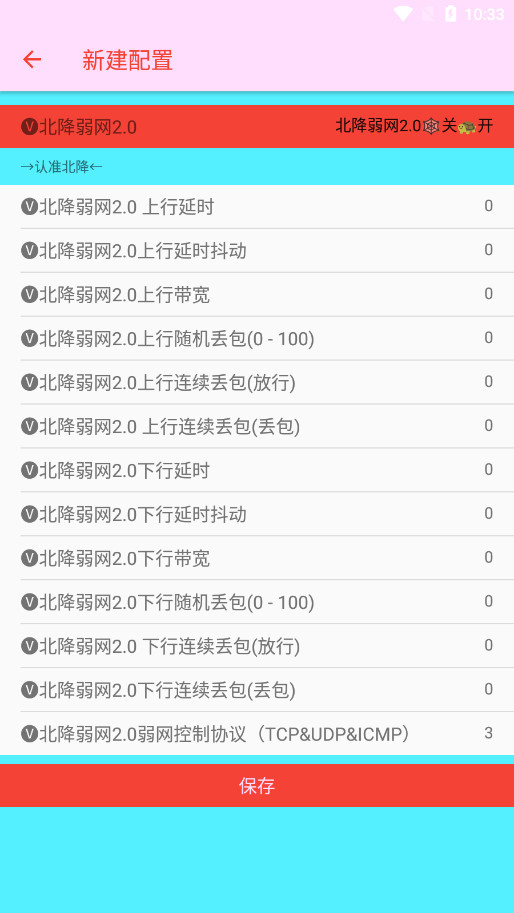Image resolution: width=514 pixels, height=913 pixels.
Task: Open 上行随机丢包(0 - 100) setting
Action: click(x=257, y=338)
